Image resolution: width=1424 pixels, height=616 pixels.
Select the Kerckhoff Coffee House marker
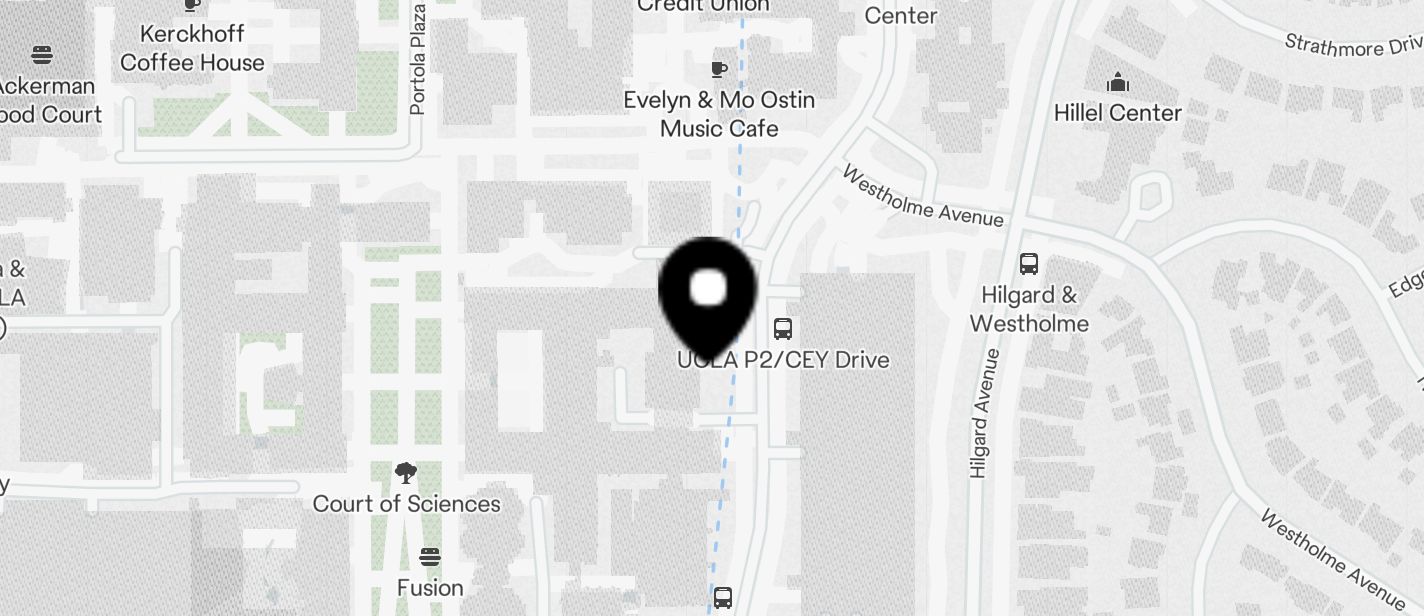coord(192,6)
